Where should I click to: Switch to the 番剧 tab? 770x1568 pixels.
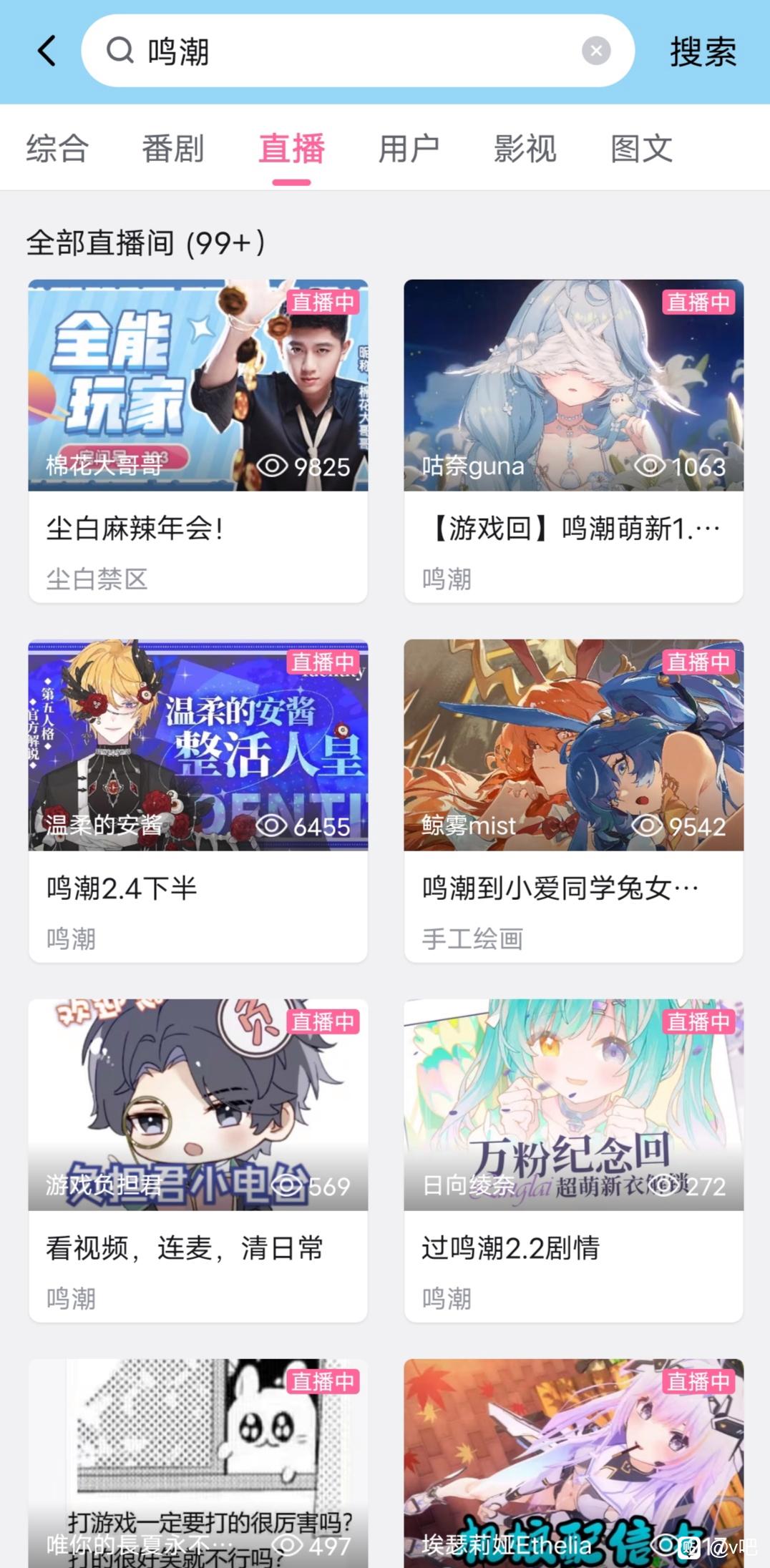pyautogui.click(x=173, y=149)
